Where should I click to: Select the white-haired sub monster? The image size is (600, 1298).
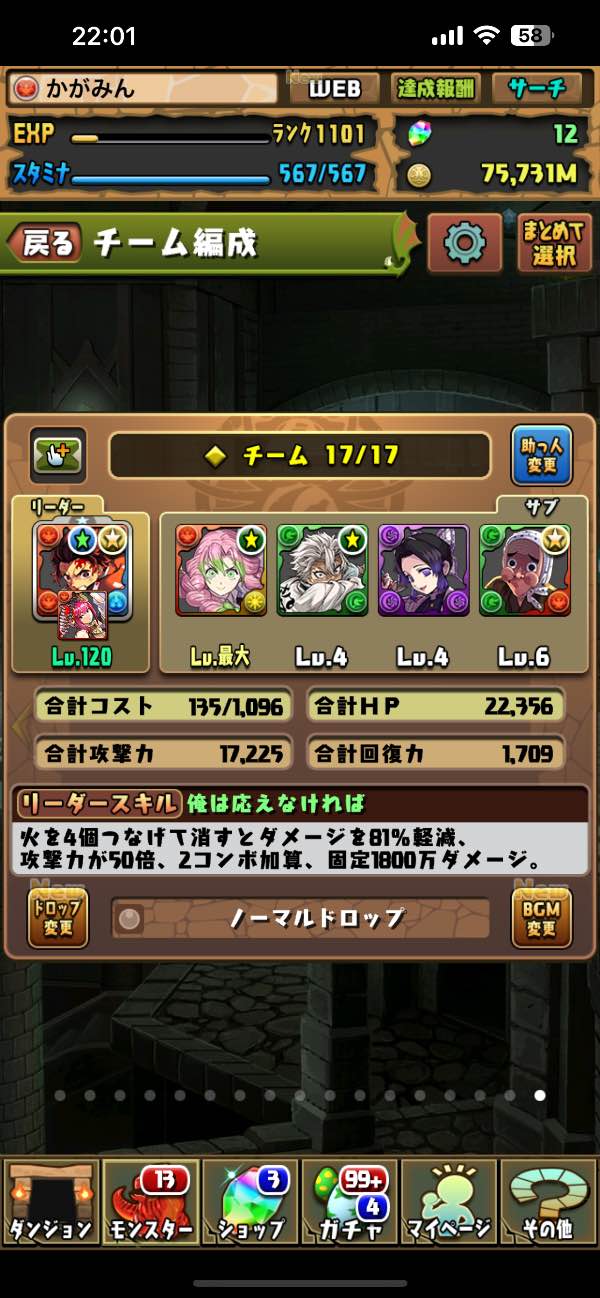click(322, 570)
